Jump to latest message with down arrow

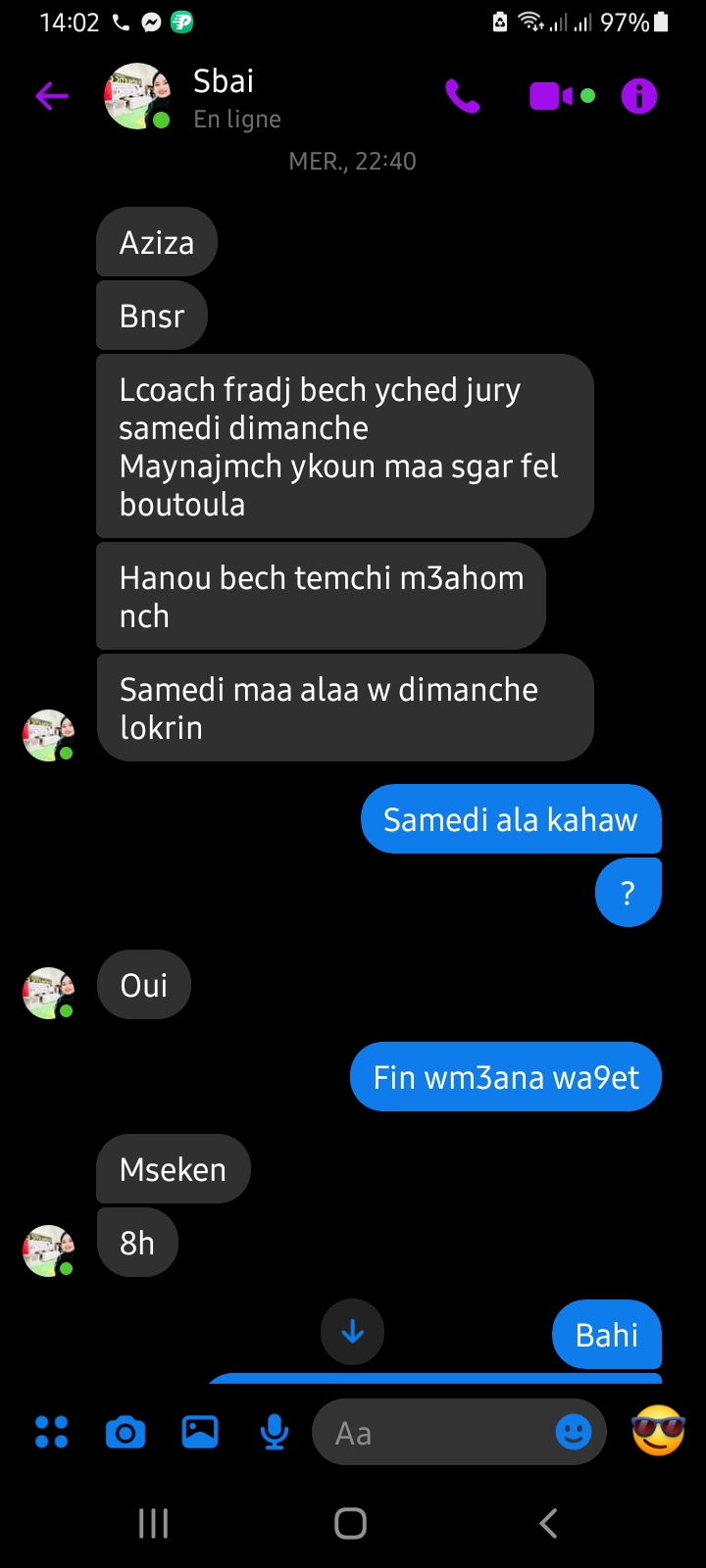352,1332
